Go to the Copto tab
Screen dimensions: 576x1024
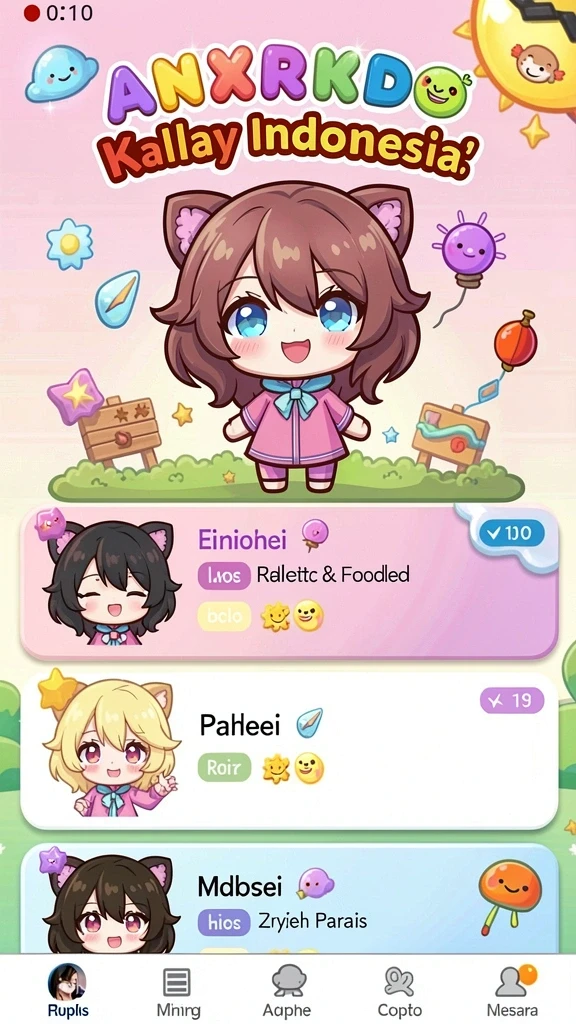pyautogui.click(x=400, y=990)
